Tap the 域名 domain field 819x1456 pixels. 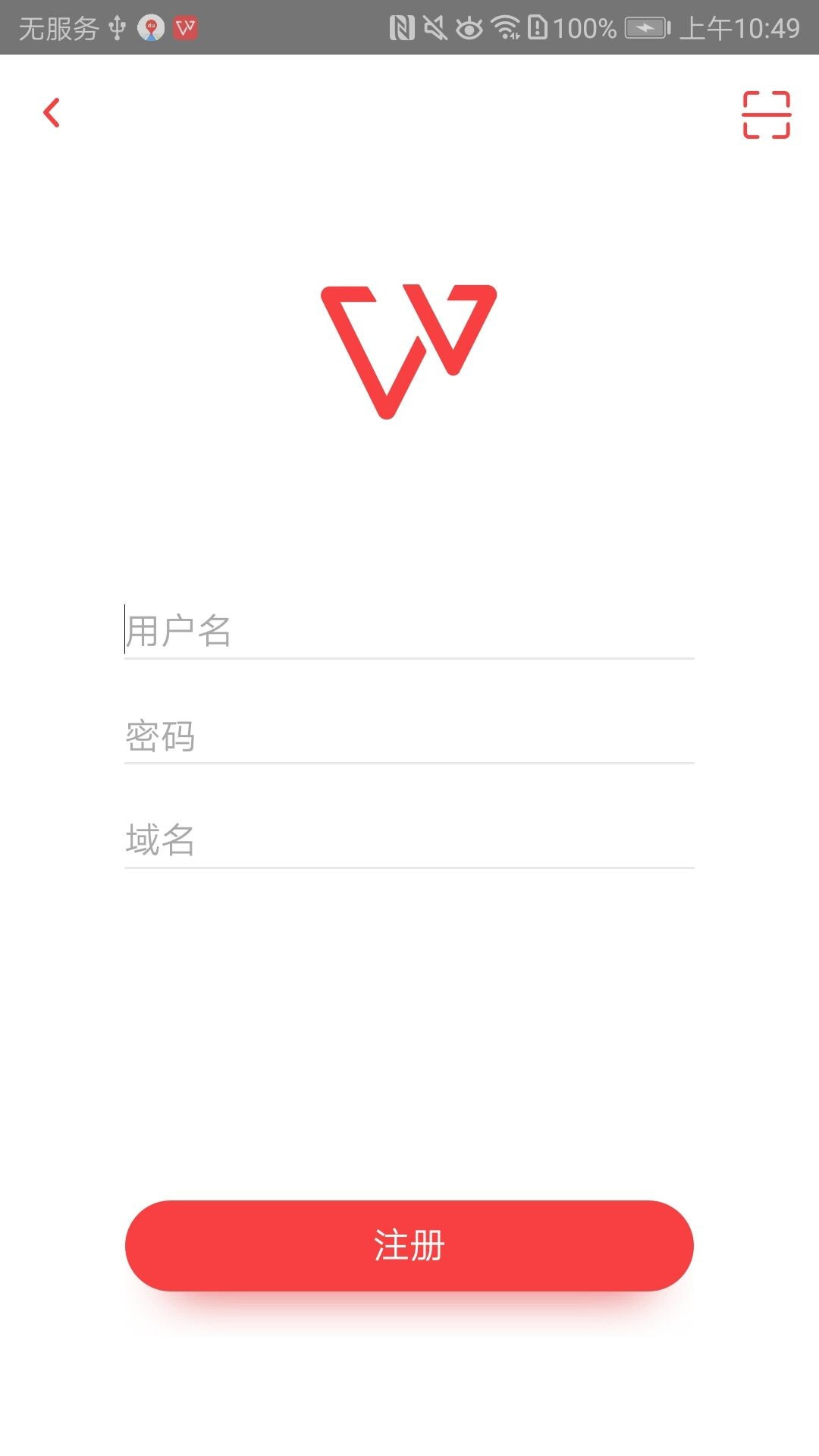pyautogui.click(x=409, y=840)
